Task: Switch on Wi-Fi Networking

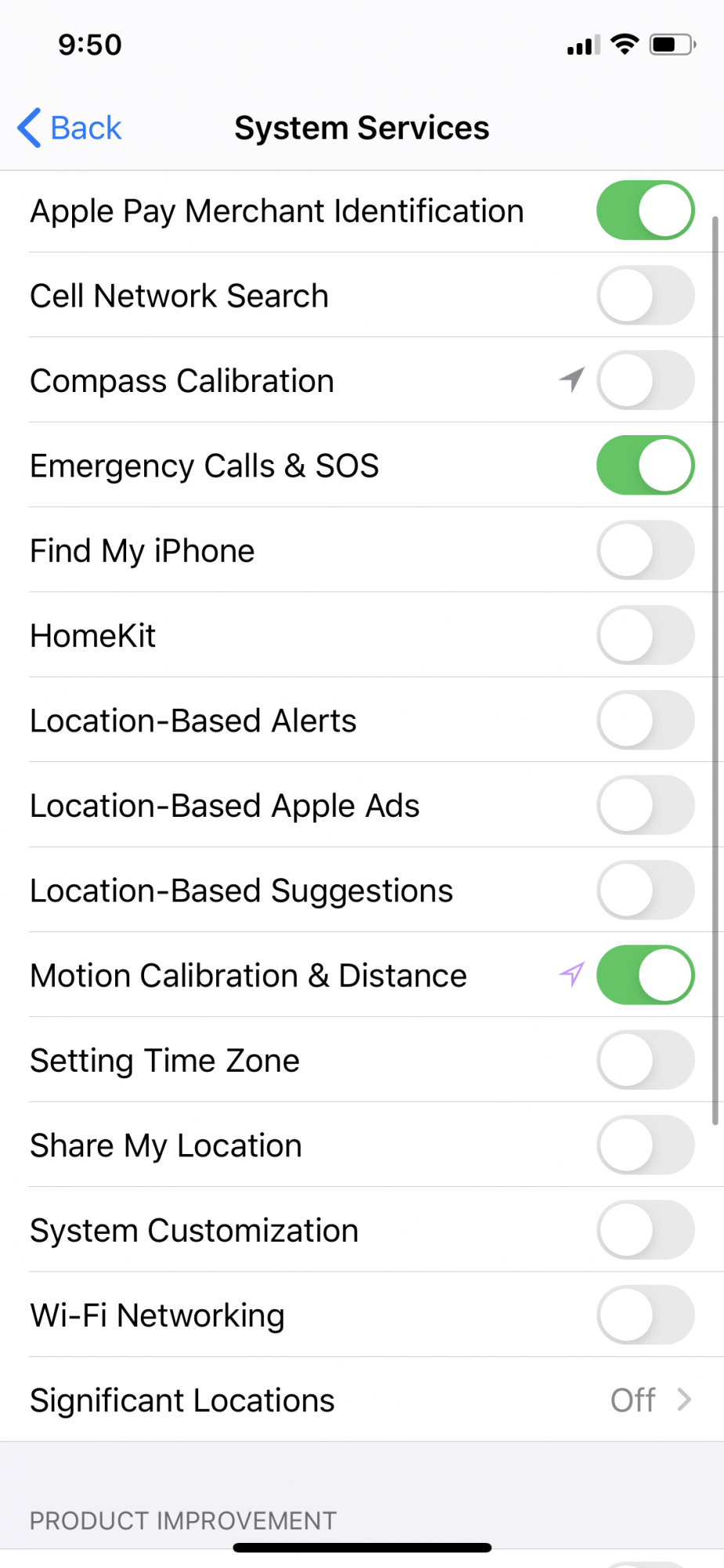Action: click(x=645, y=1315)
